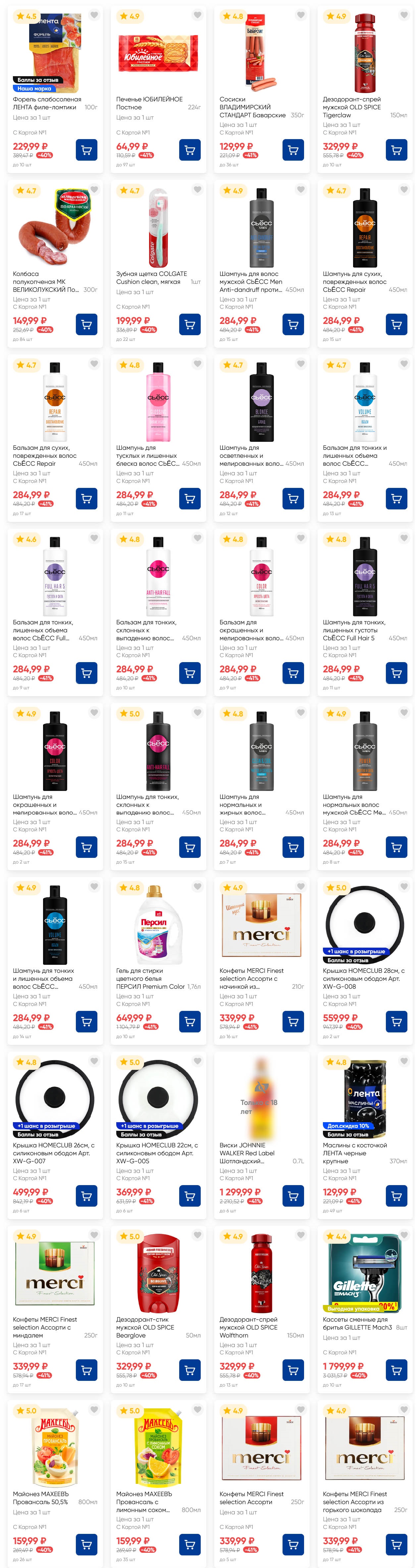Favorite the OLD SPICE Wolfthorn deodorant
Screen dimensions: 416x1568
tap(301, 1235)
